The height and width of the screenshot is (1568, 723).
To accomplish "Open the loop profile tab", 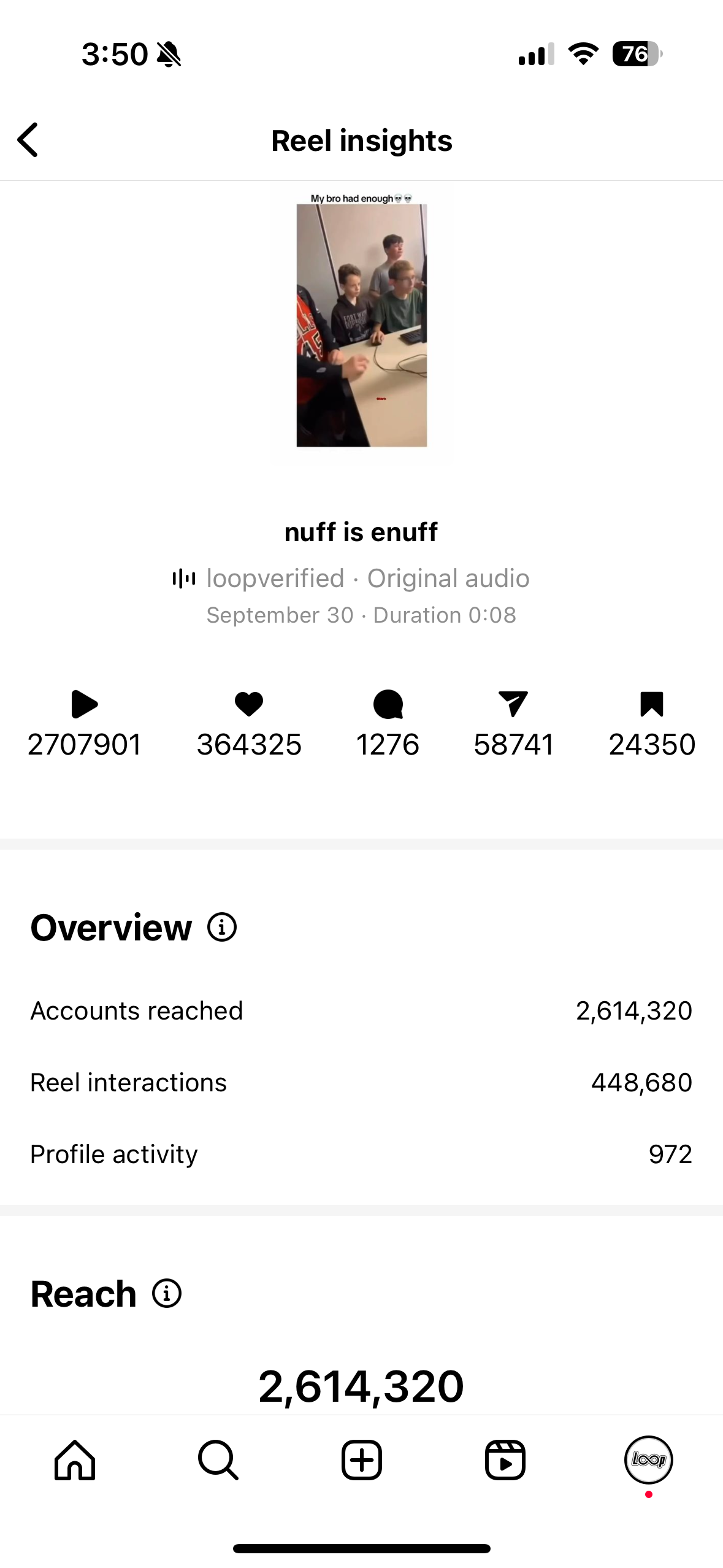I will (649, 1460).
